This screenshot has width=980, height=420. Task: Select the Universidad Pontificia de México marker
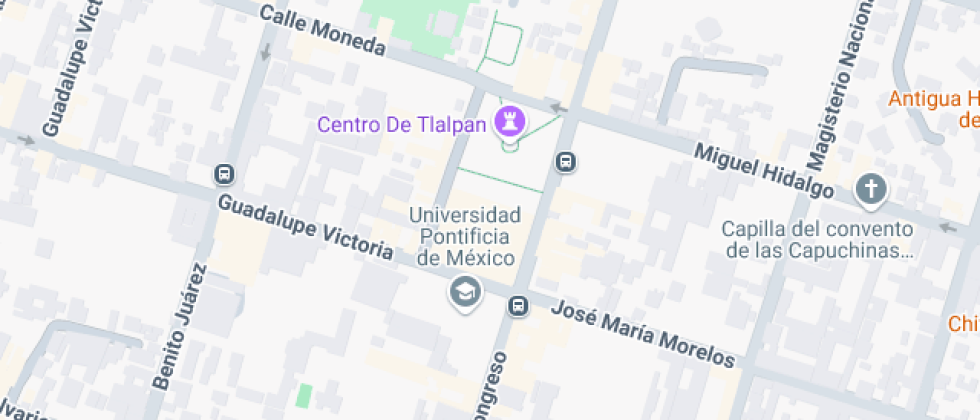coord(465,292)
